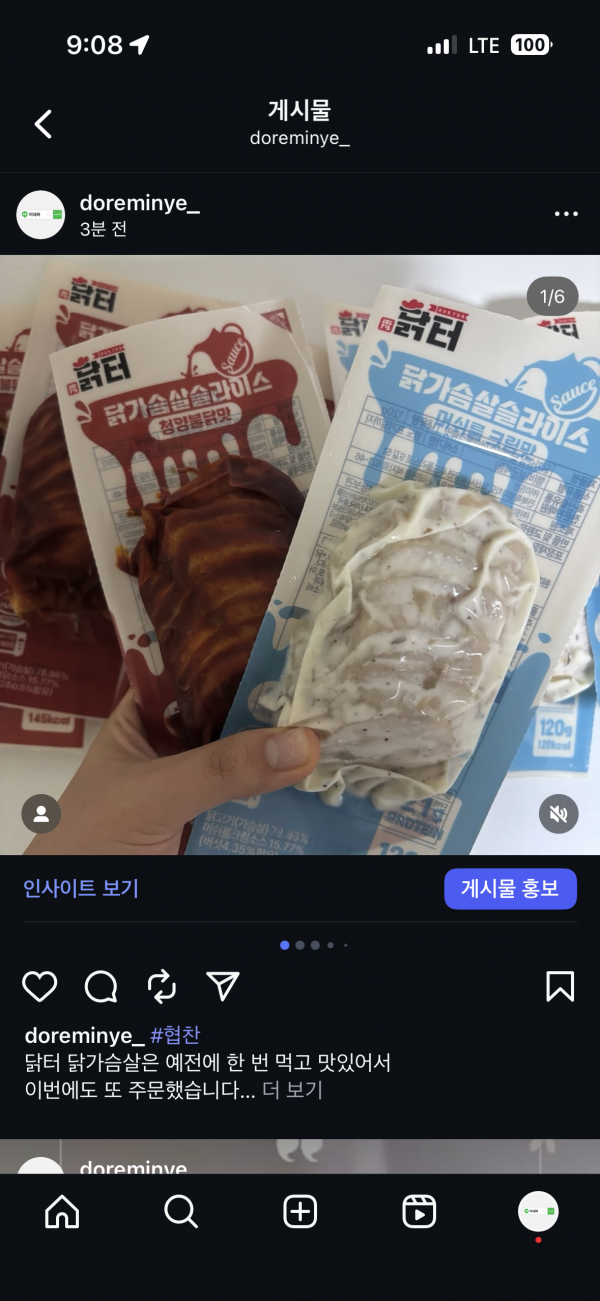The width and height of the screenshot is (600, 1301).
Task: Tap 인사이트 보기 to view insights
Action: coord(81,888)
